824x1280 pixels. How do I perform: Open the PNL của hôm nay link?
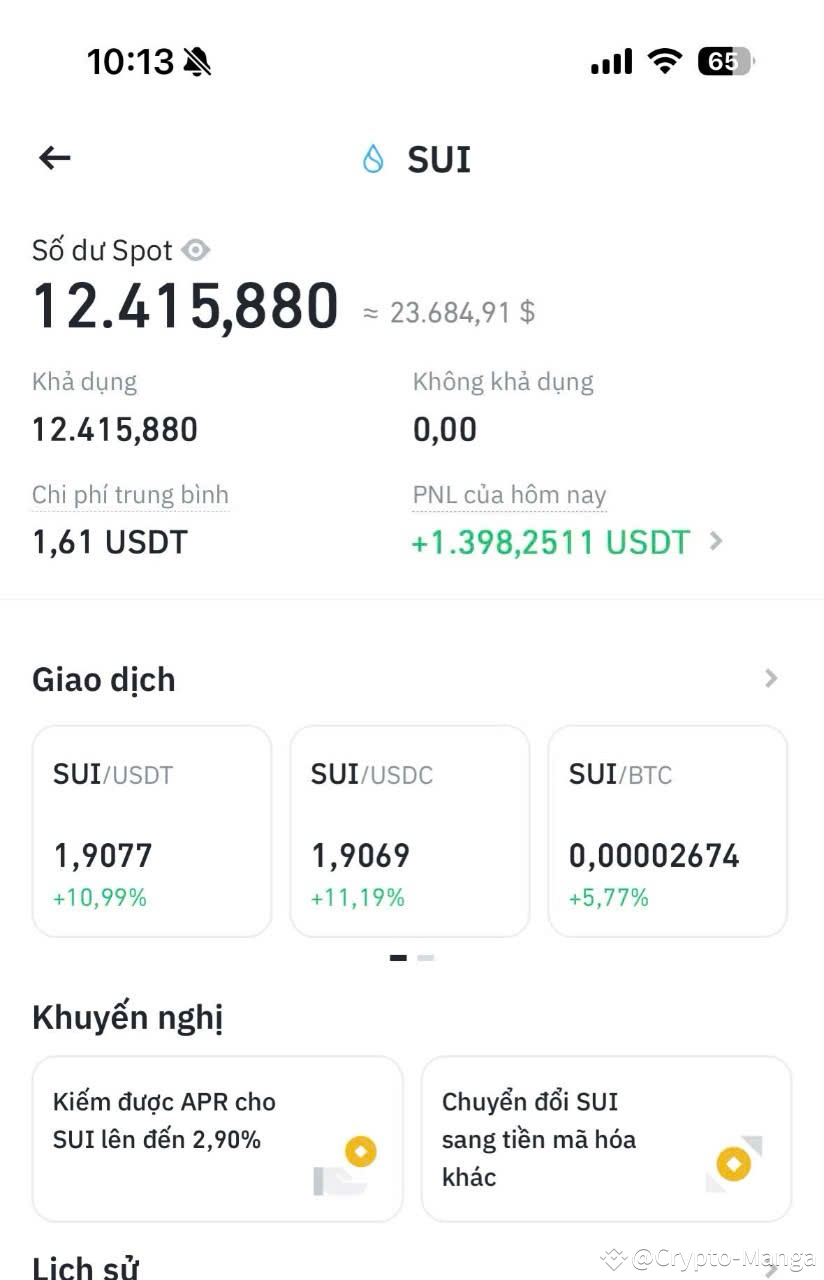(x=509, y=494)
